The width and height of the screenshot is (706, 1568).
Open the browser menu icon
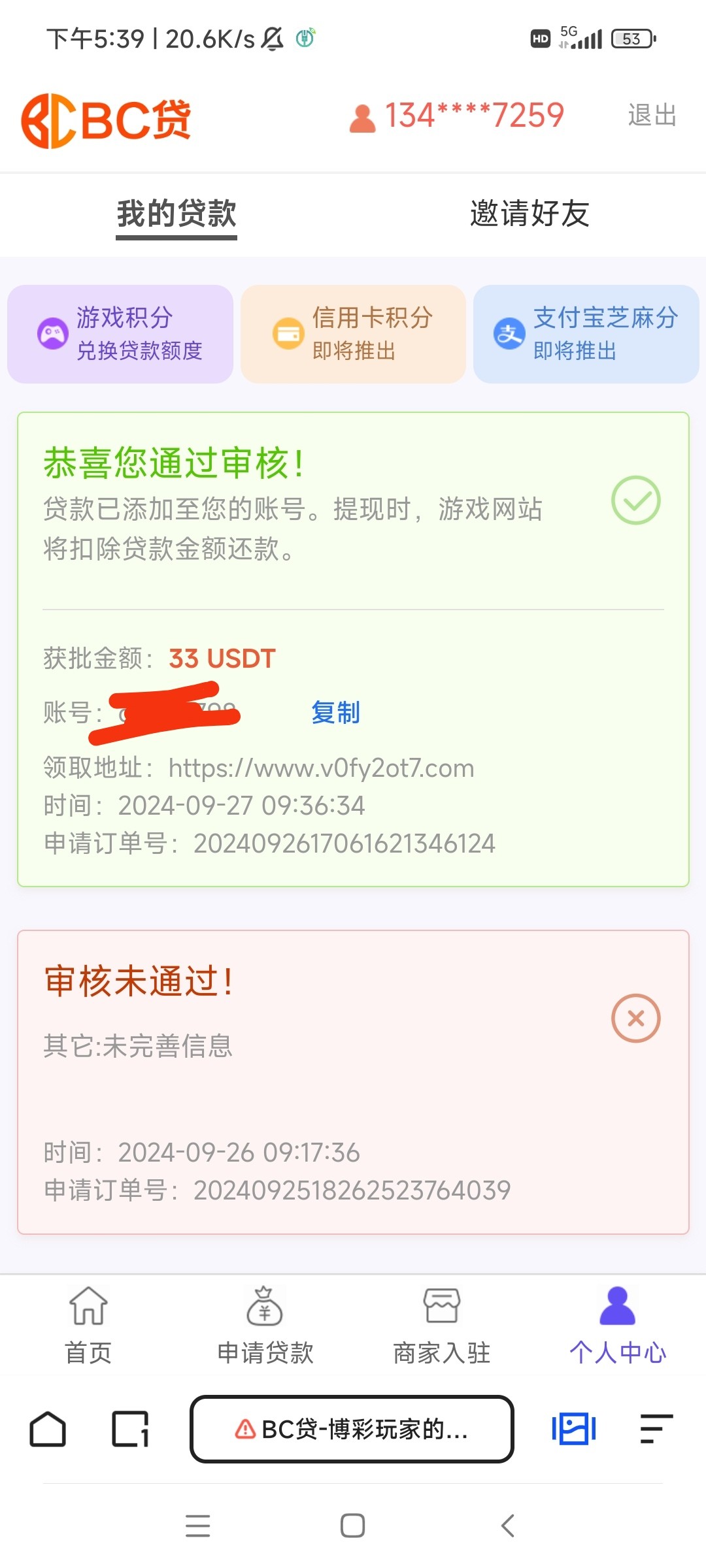656,1429
